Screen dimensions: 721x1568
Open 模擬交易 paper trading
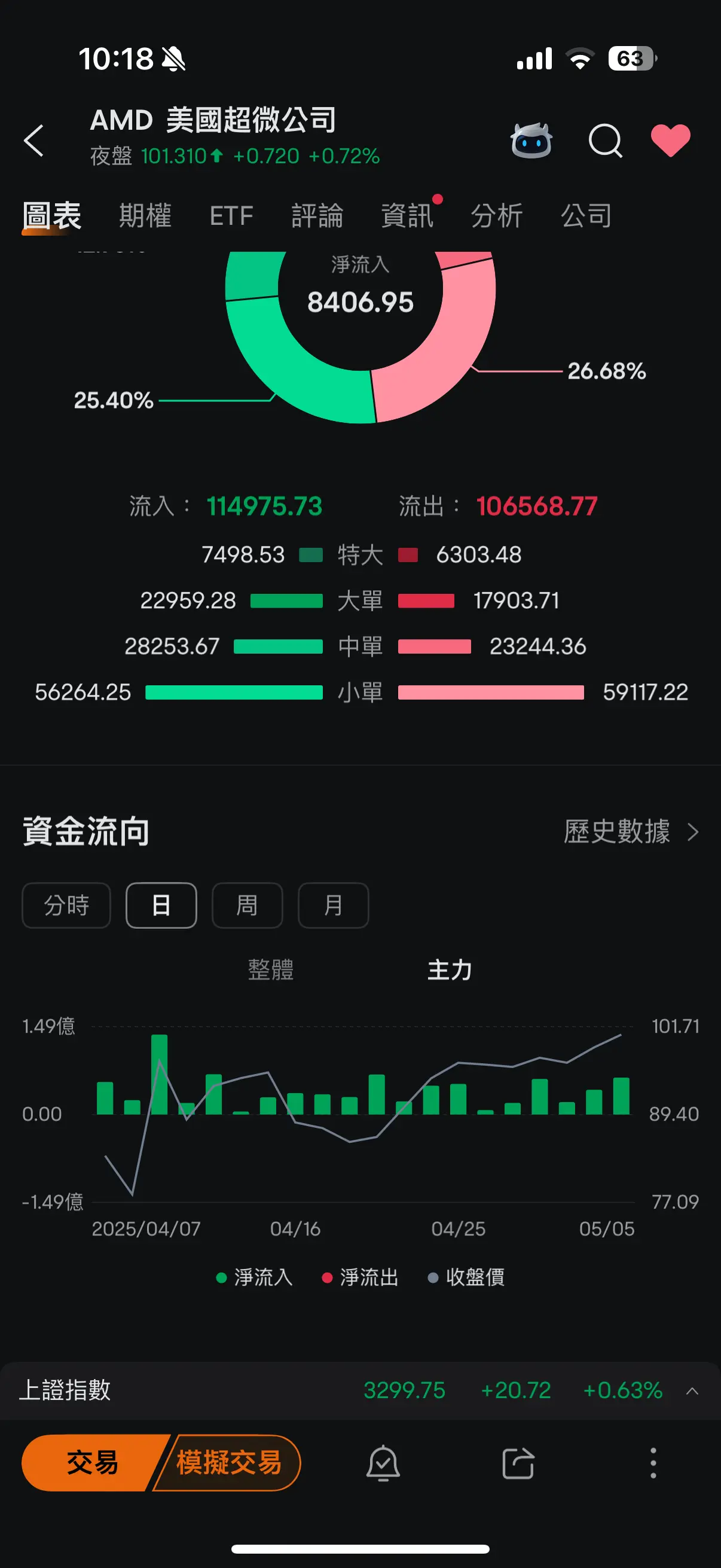pyautogui.click(x=230, y=1462)
